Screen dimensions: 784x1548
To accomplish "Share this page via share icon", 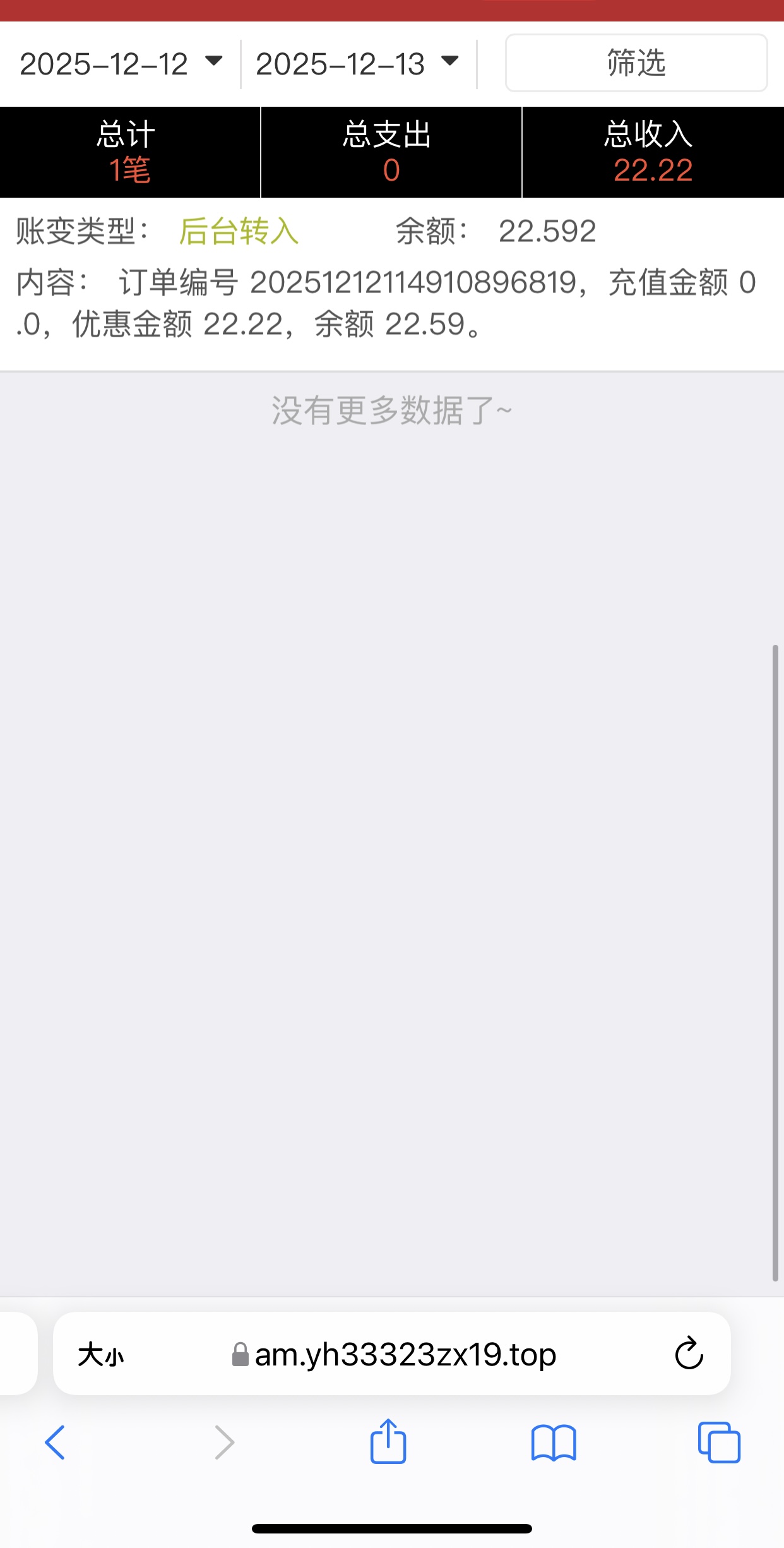I will [388, 1442].
